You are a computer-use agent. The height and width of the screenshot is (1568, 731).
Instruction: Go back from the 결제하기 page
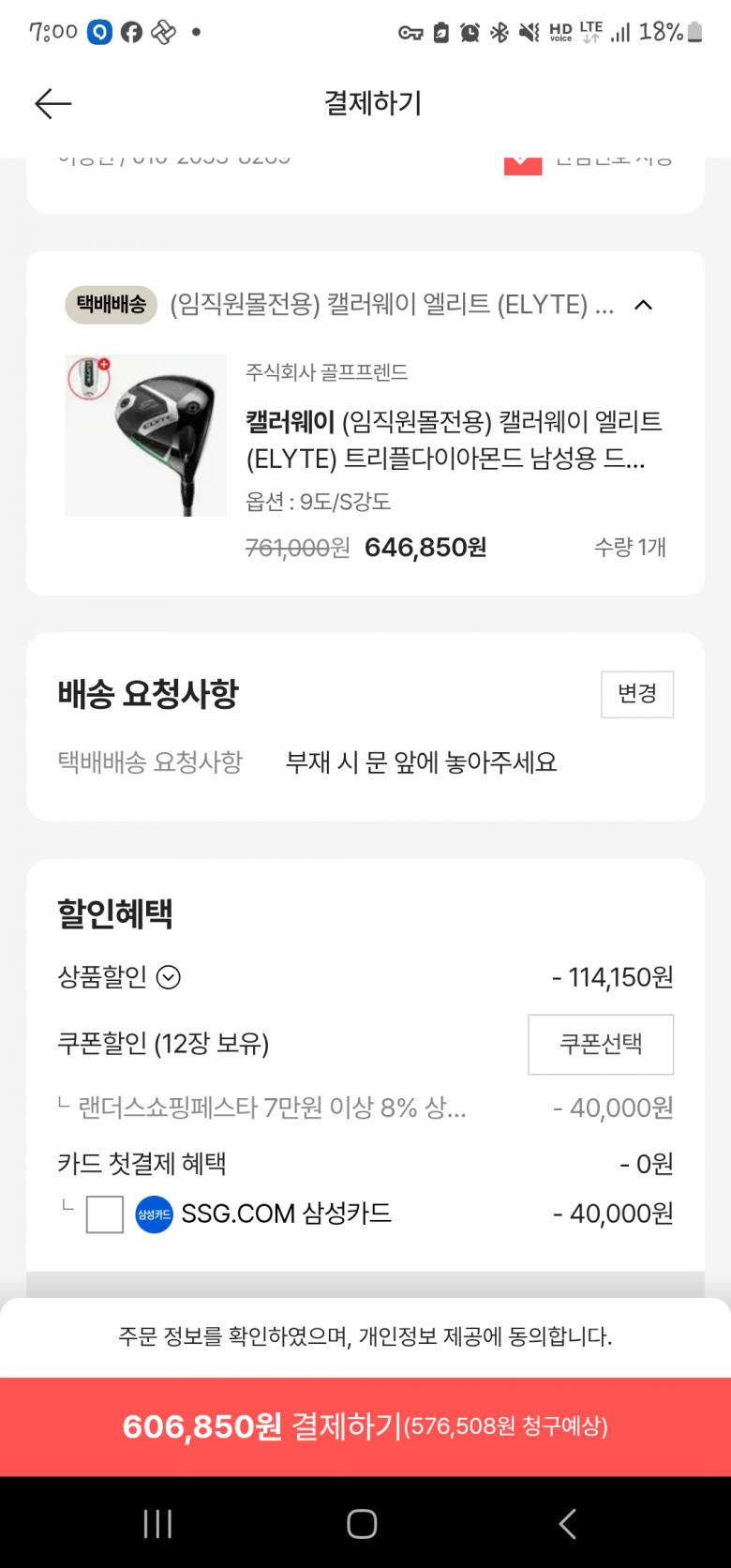tap(52, 103)
